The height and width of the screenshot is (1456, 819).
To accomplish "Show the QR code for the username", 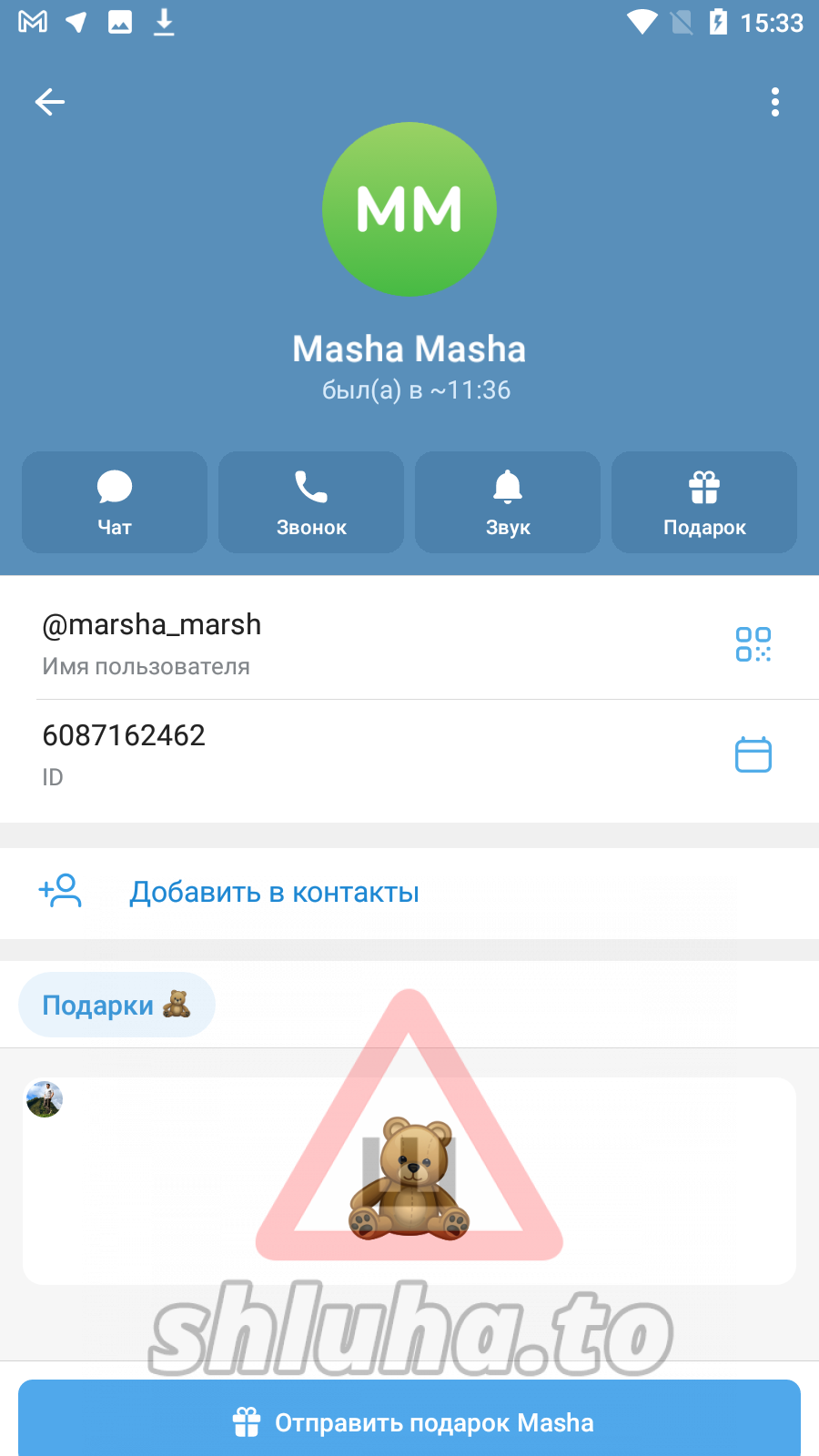I will pos(753,644).
